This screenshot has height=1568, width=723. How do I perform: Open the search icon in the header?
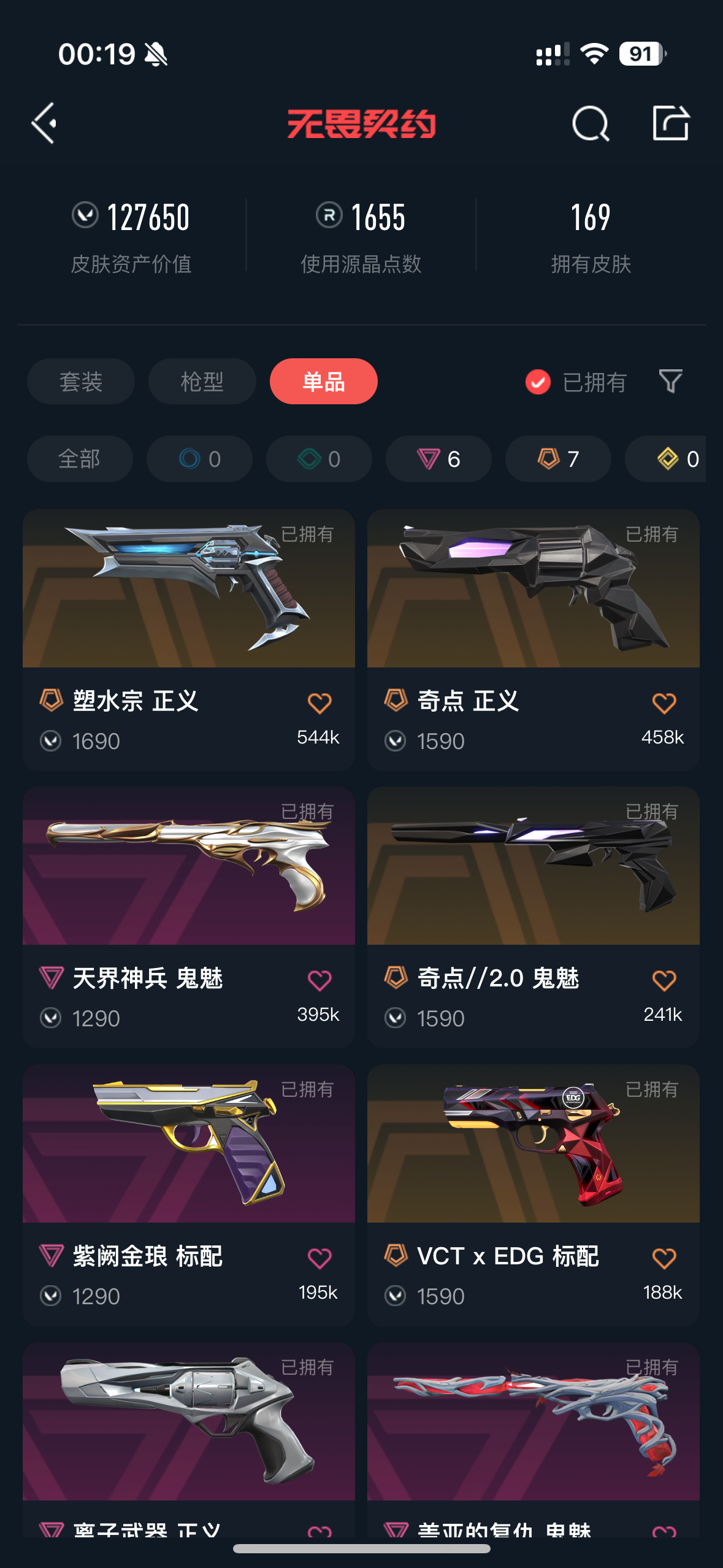[x=591, y=123]
